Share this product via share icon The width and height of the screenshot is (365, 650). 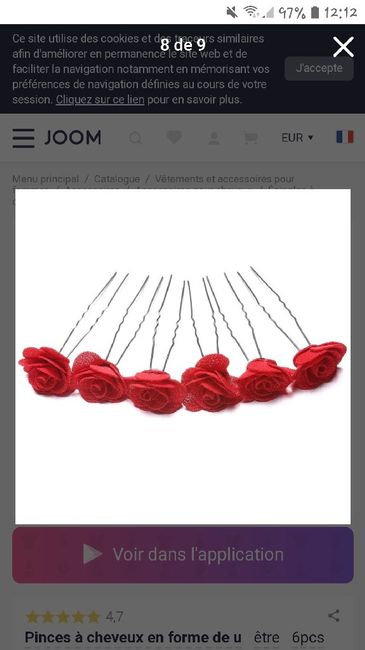(x=334, y=616)
